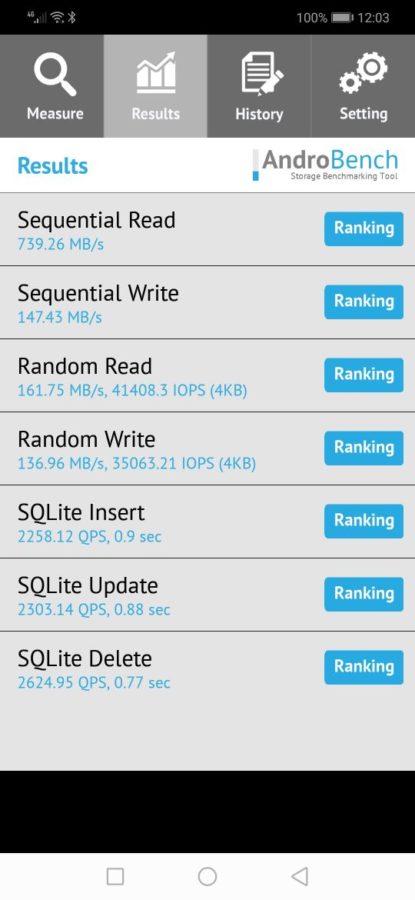Show SQLite Insert ranking

(364, 521)
